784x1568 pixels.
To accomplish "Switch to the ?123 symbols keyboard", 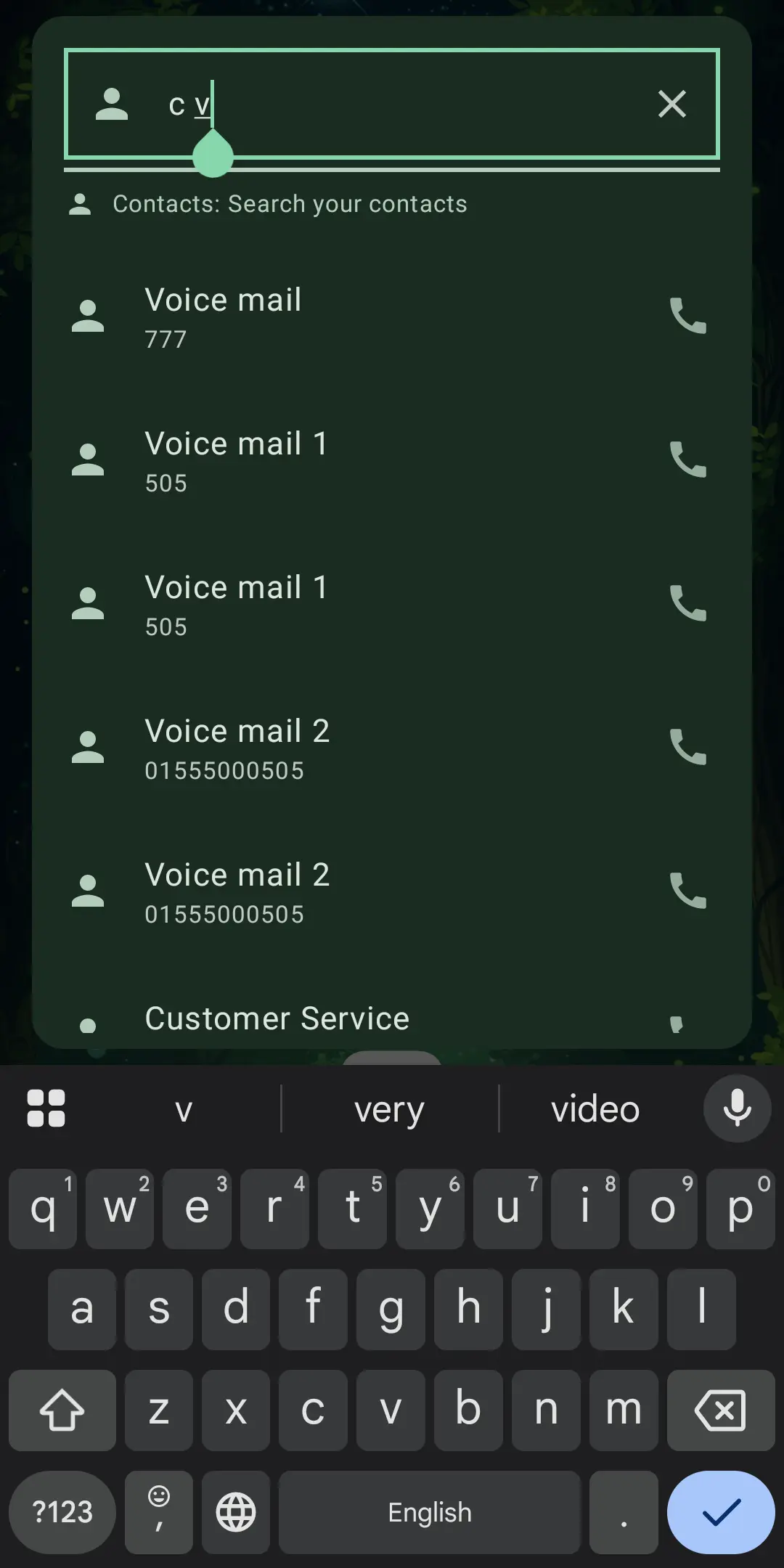I will (62, 1512).
